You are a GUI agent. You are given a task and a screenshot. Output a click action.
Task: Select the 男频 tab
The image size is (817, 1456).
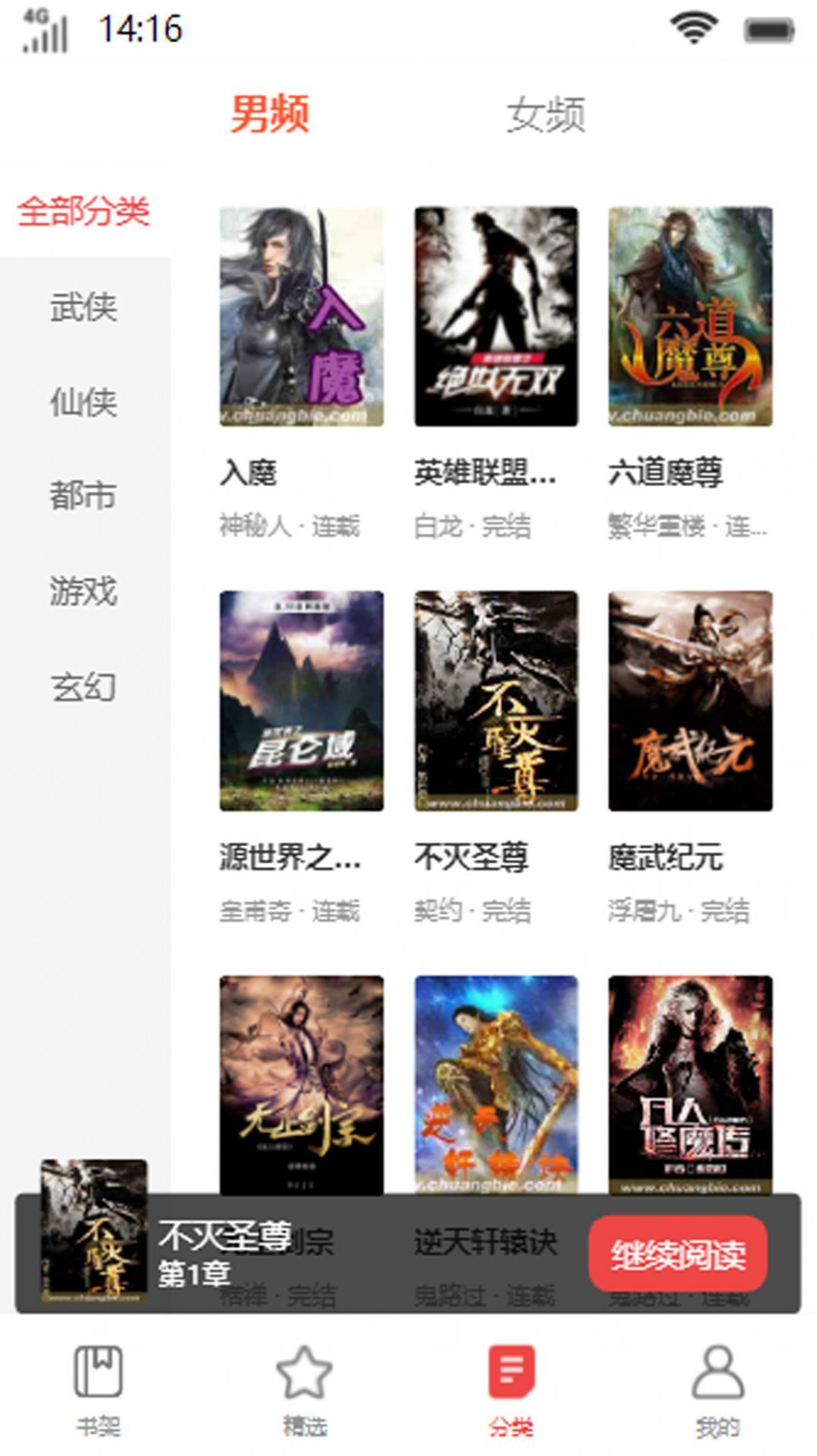tap(271, 113)
